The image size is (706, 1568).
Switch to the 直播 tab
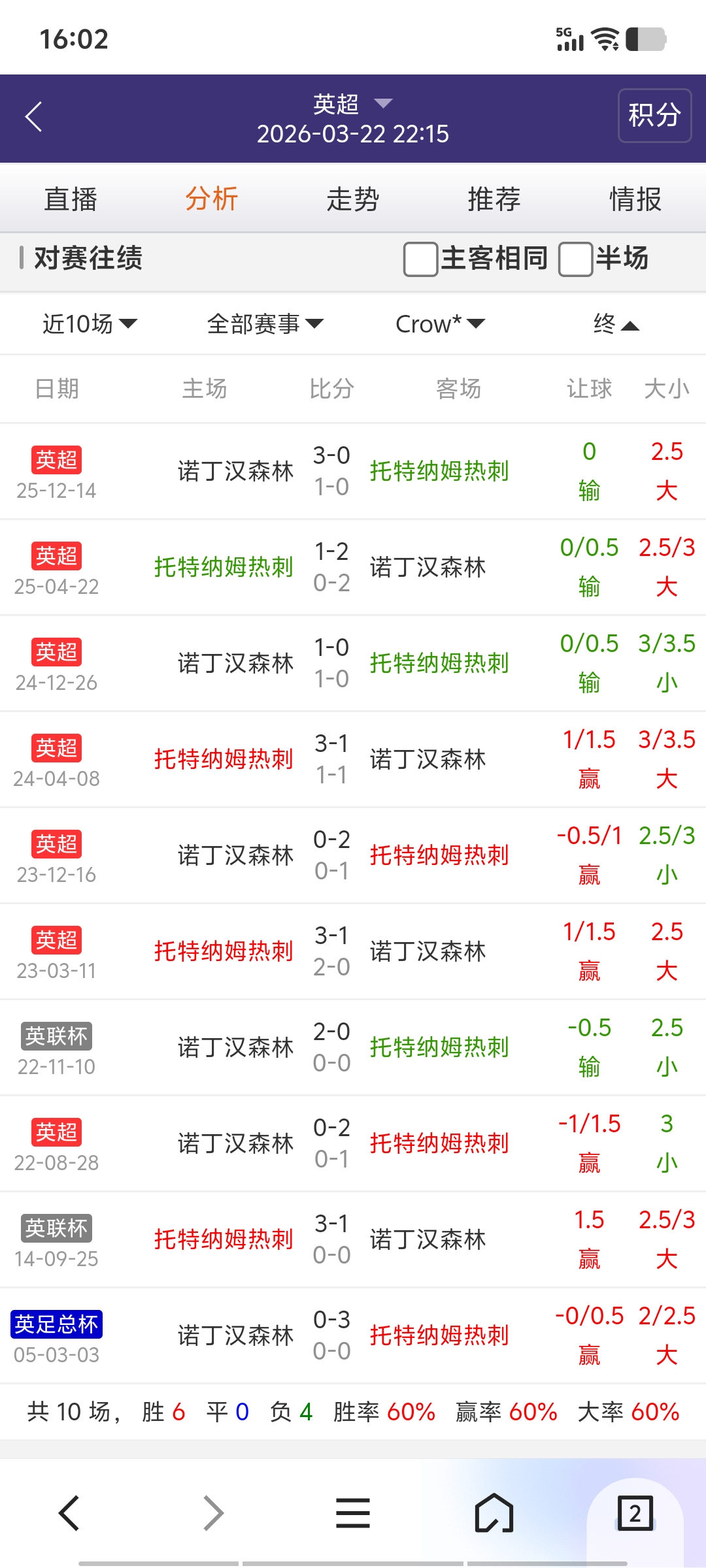(x=71, y=199)
